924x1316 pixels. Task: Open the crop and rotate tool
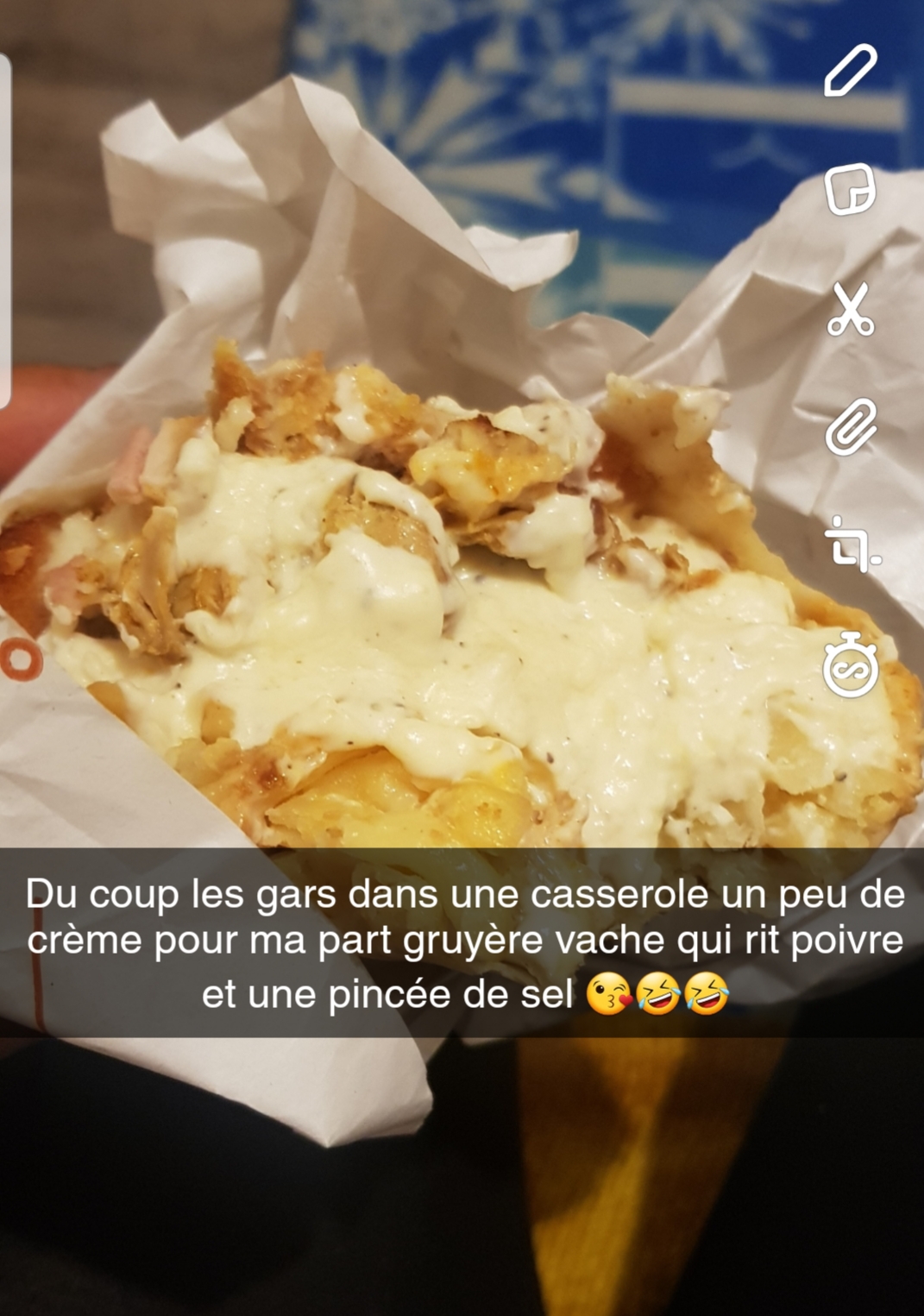(x=852, y=545)
